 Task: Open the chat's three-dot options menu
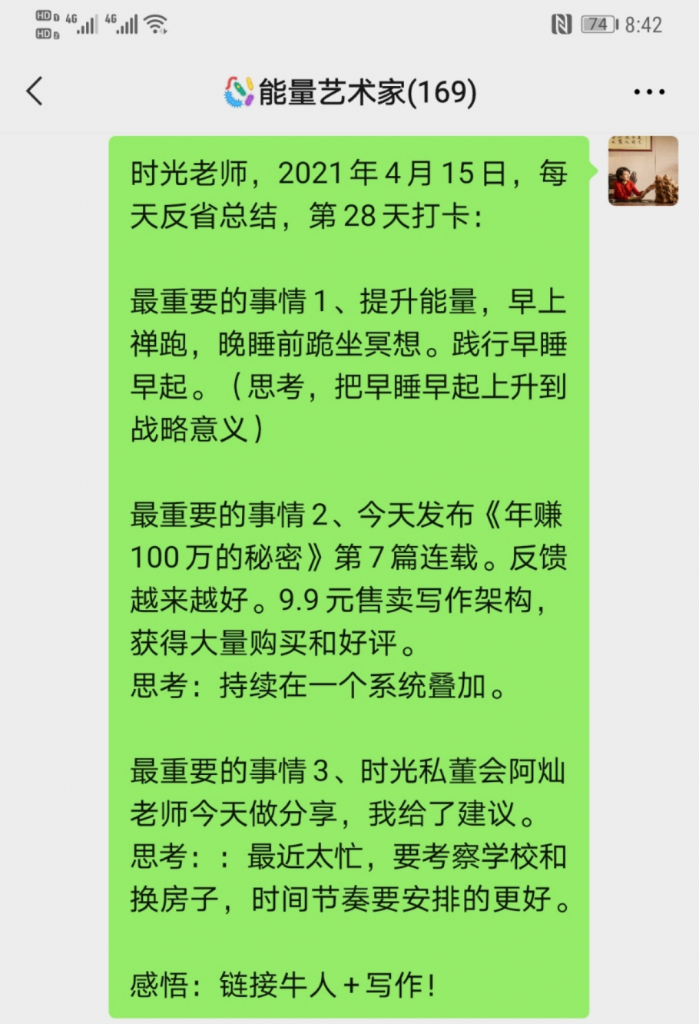pyautogui.click(x=649, y=92)
